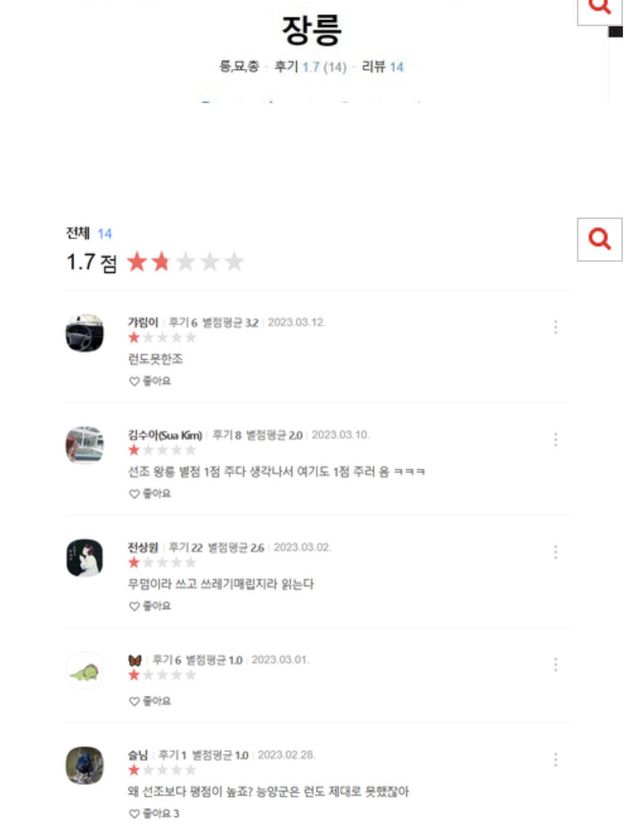Like the review by 김수아(Sua Kim)
The width and height of the screenshot is (640, 829).
150,493
